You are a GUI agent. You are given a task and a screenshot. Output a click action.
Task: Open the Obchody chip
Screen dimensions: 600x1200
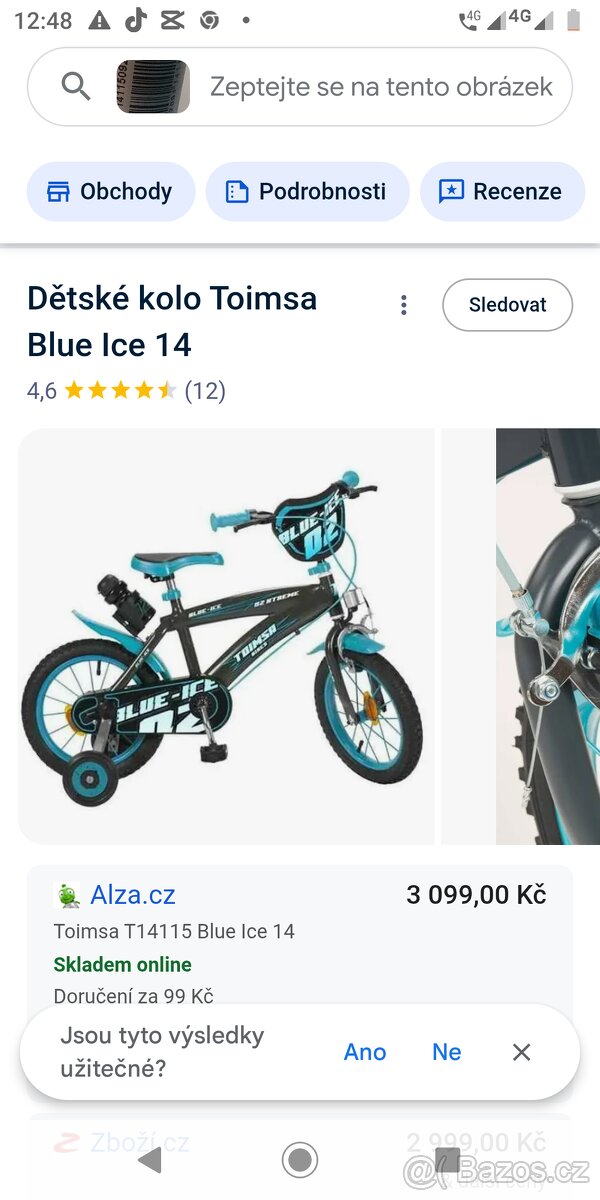pos(110,191)
